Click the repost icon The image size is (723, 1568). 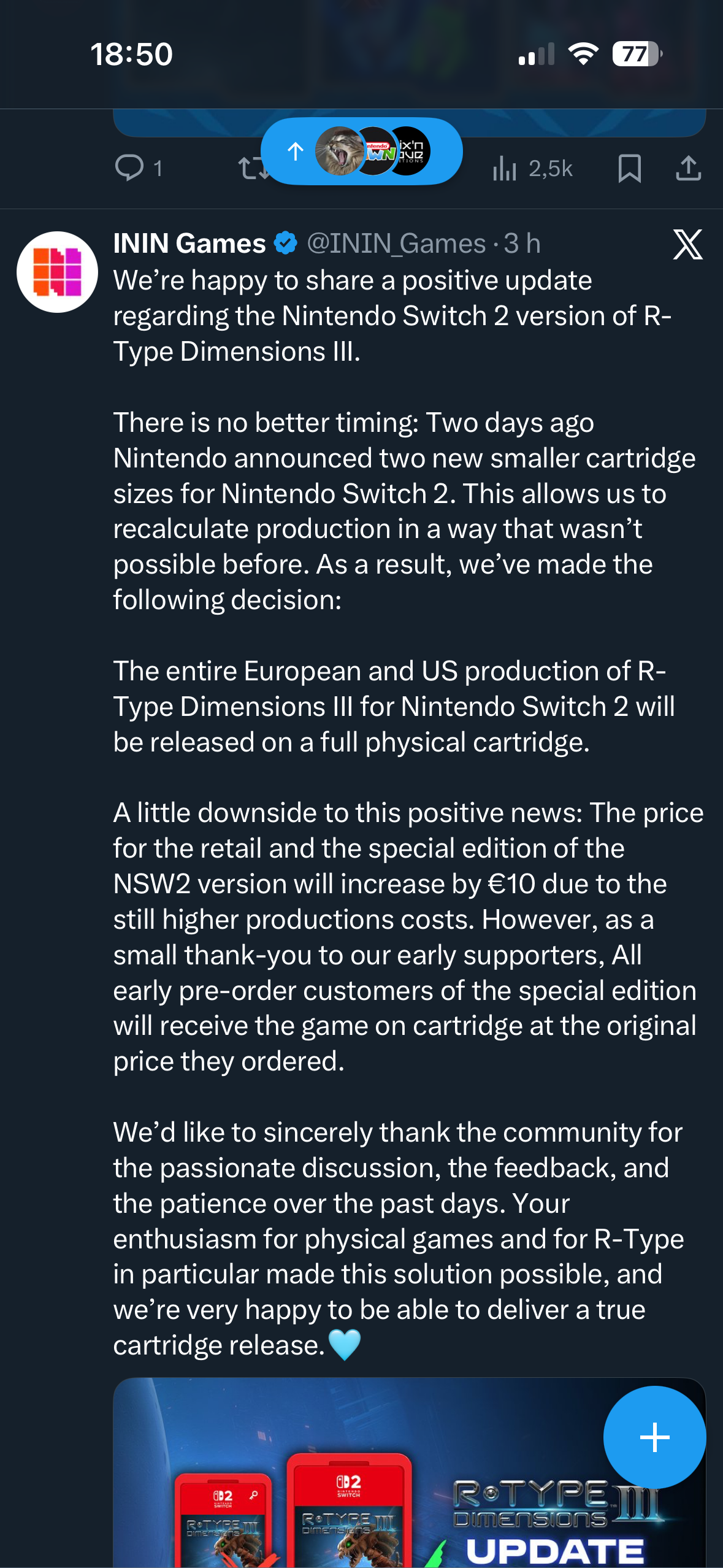click(x=251, y=169)
